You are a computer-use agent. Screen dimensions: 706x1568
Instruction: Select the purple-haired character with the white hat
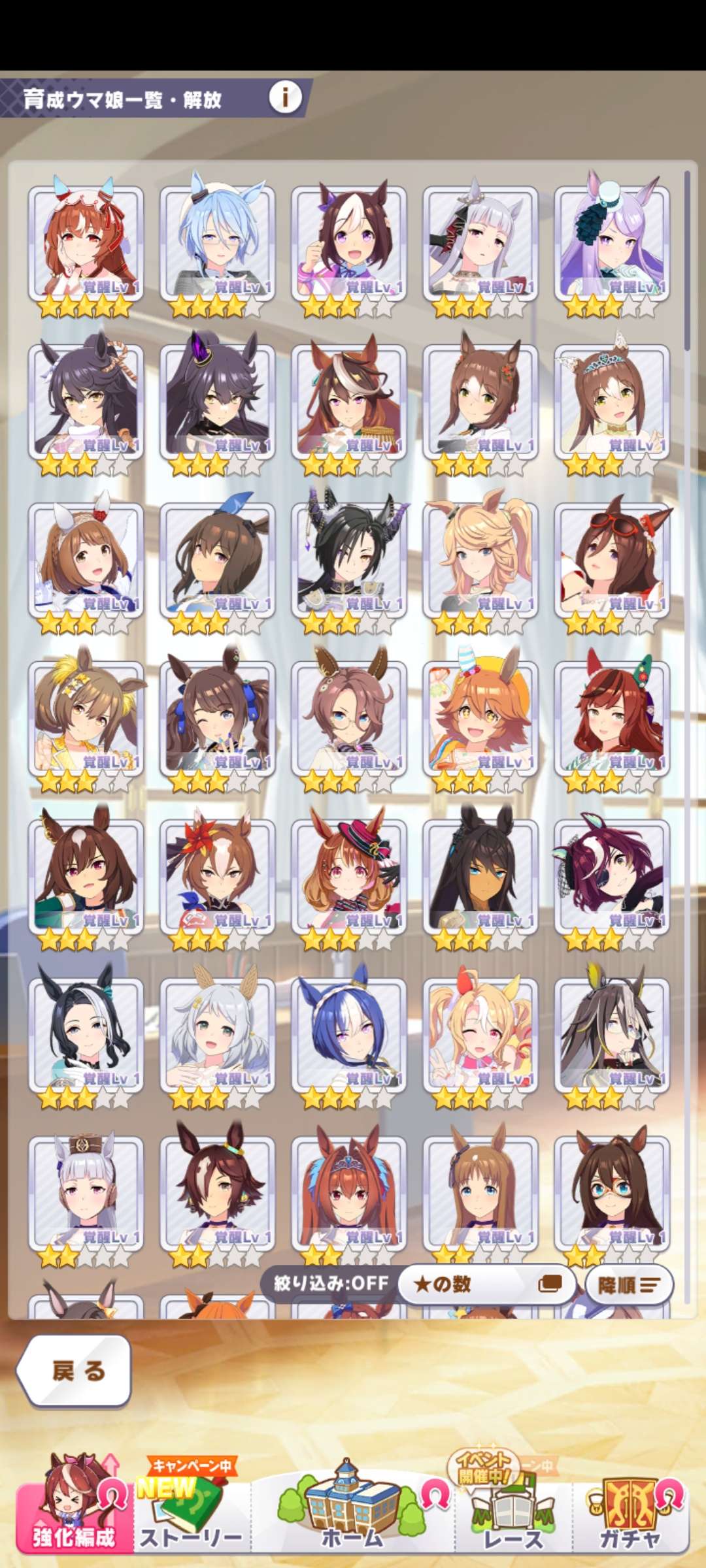612,245
